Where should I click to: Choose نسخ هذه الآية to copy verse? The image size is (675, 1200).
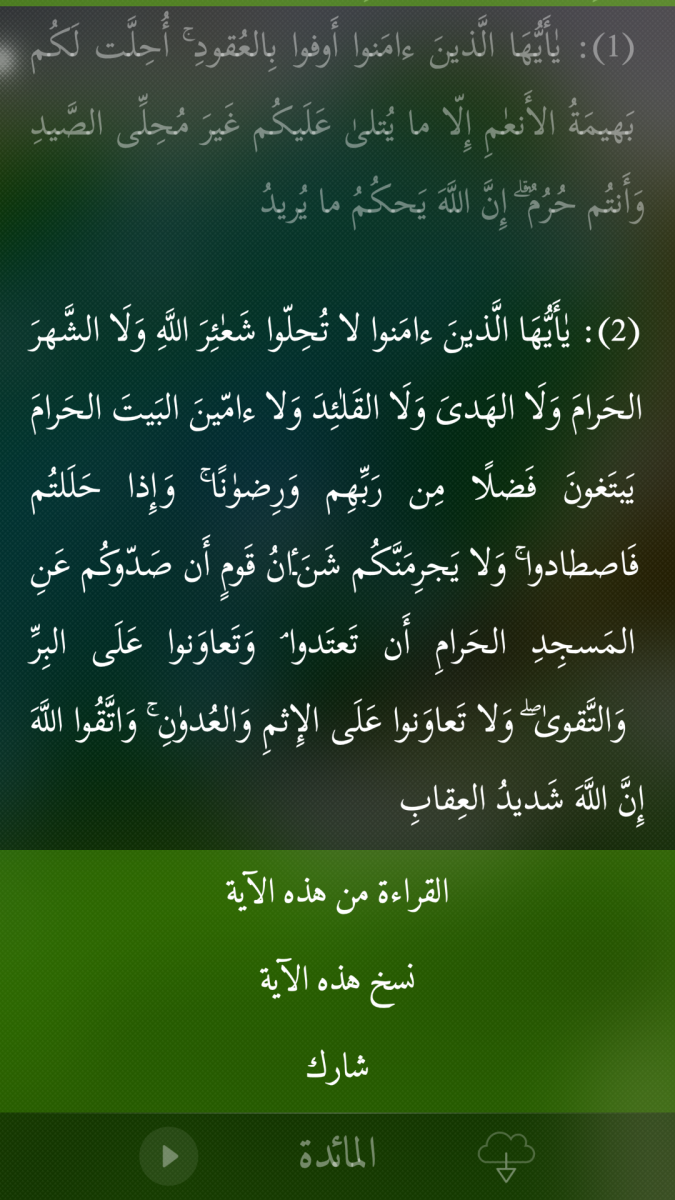point(337,979)
